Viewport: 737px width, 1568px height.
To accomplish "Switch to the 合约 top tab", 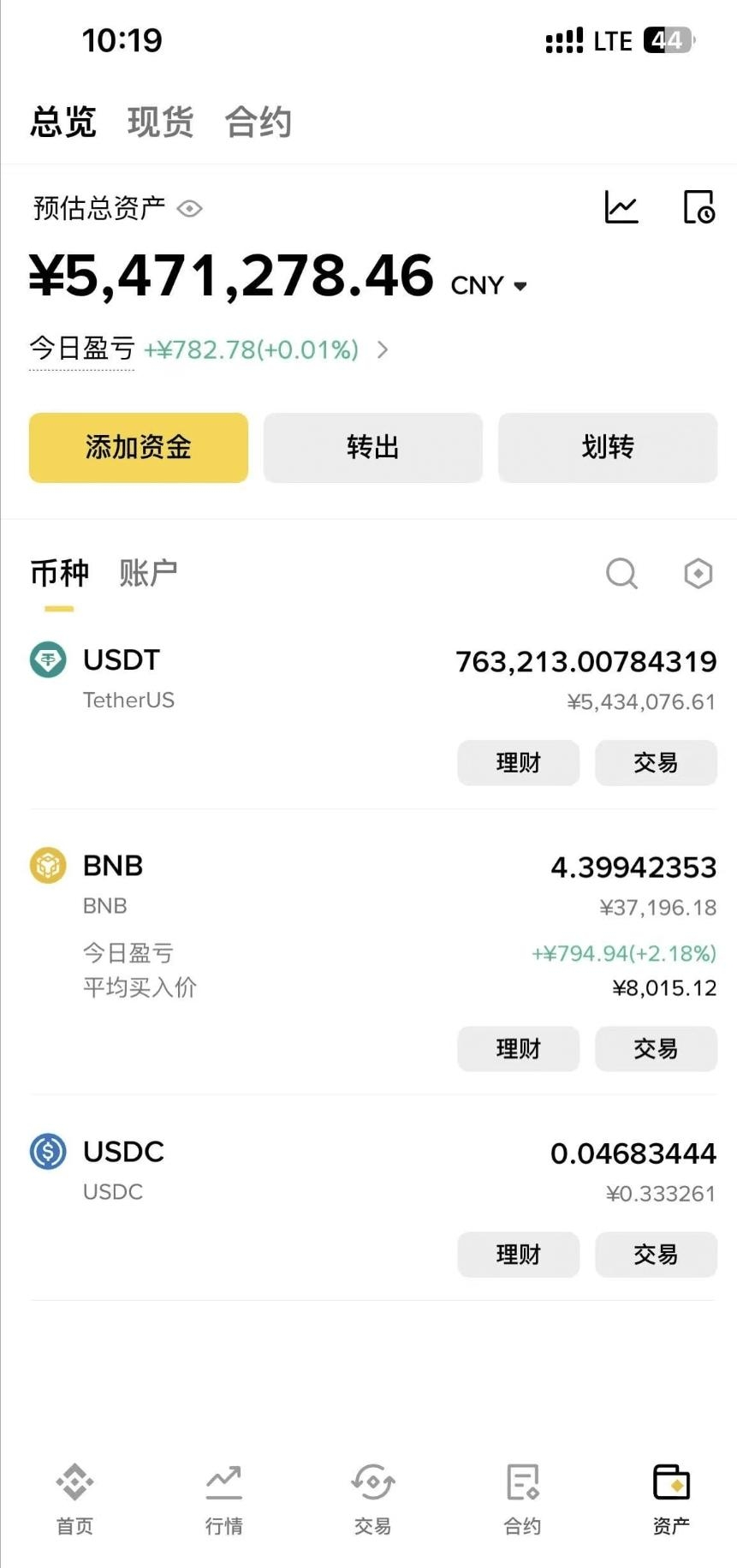I will point(259,122).
